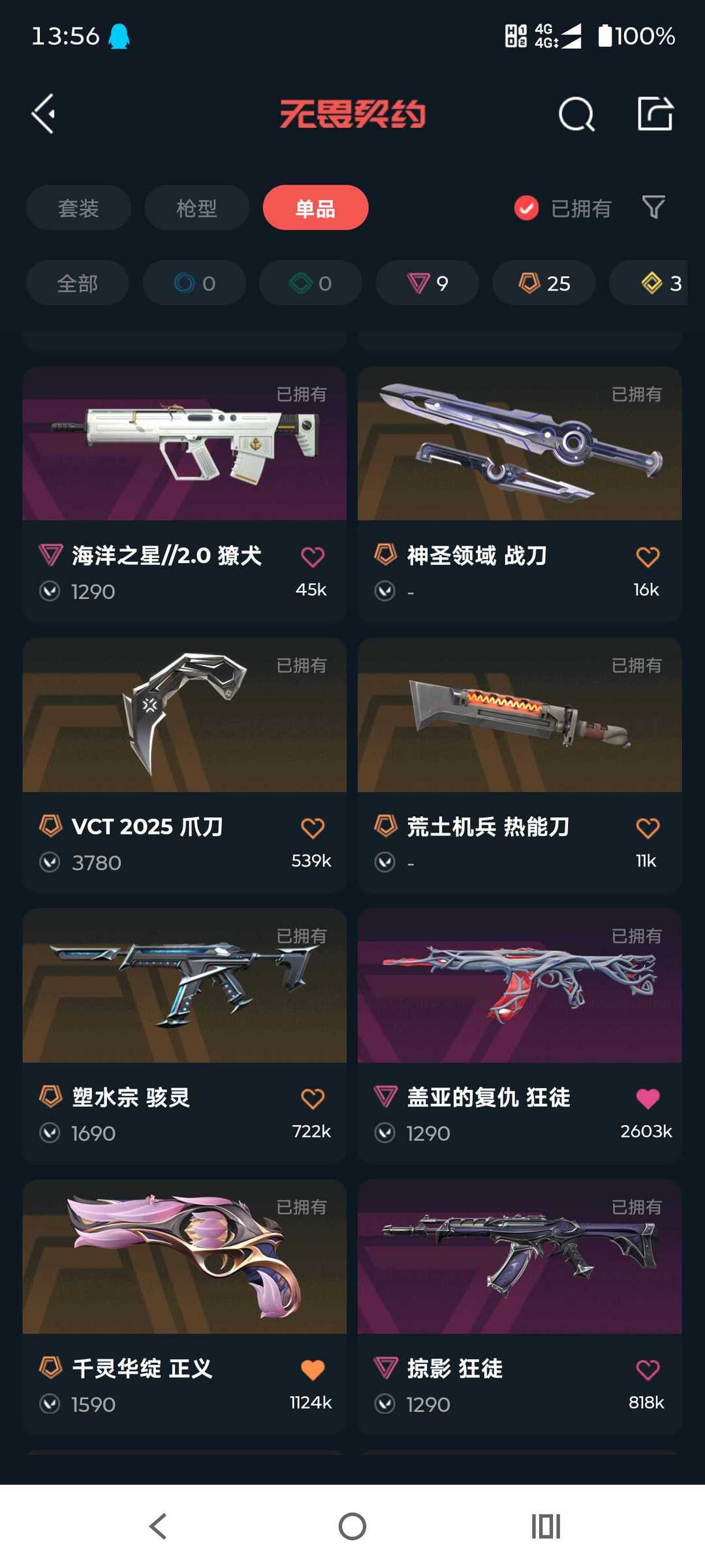This screenshot has width=705, height=1568.
Task: Favorite the 荒土机兵 热能刀 heart
Action: (x=648, y=828)
